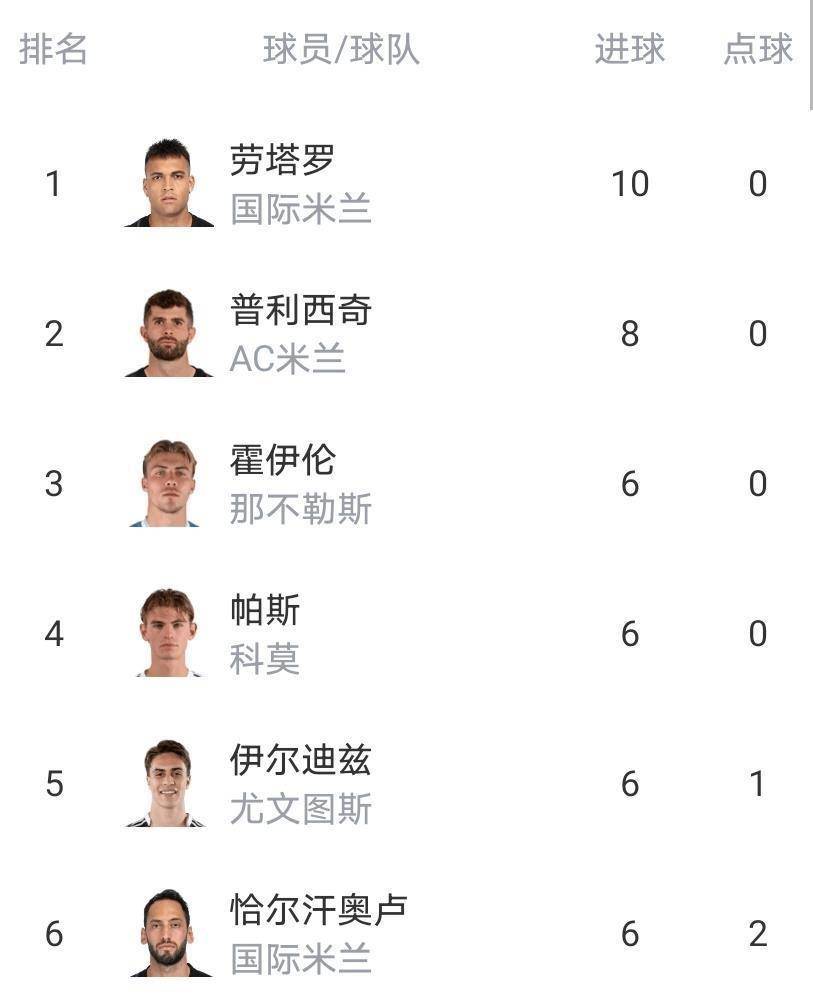Screen dimensions: 813x1008
Task: Open the row for 帕斯
Action: point(264,611)
